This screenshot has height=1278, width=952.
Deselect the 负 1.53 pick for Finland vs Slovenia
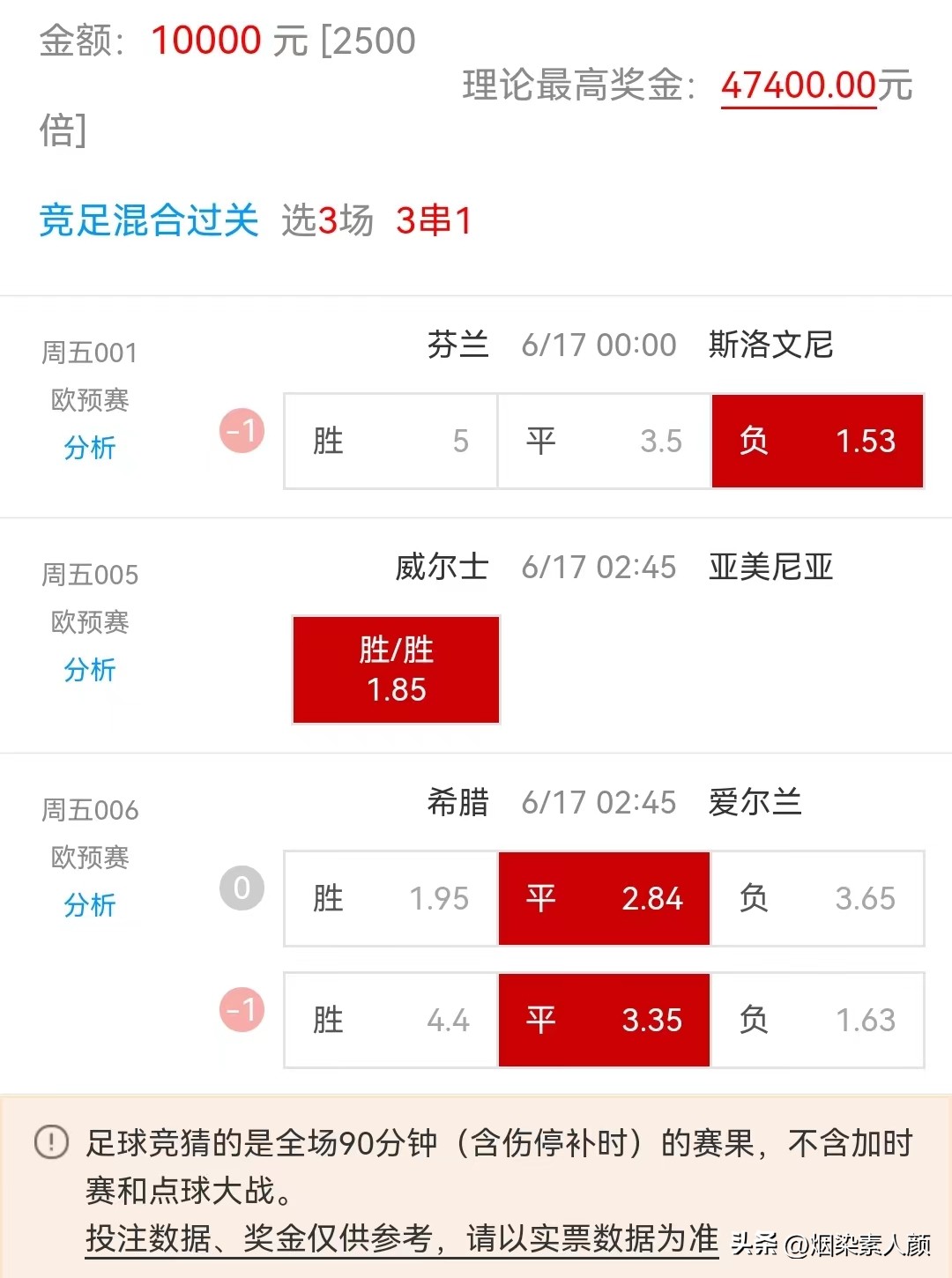tap(816, 441)
